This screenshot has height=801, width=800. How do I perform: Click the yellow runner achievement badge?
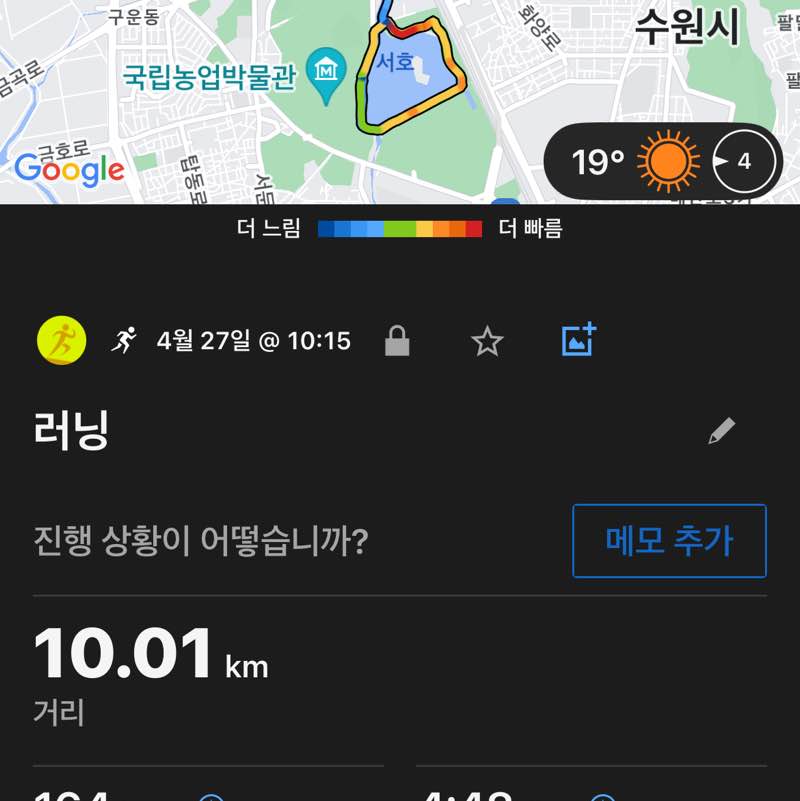tap(60, 340)
